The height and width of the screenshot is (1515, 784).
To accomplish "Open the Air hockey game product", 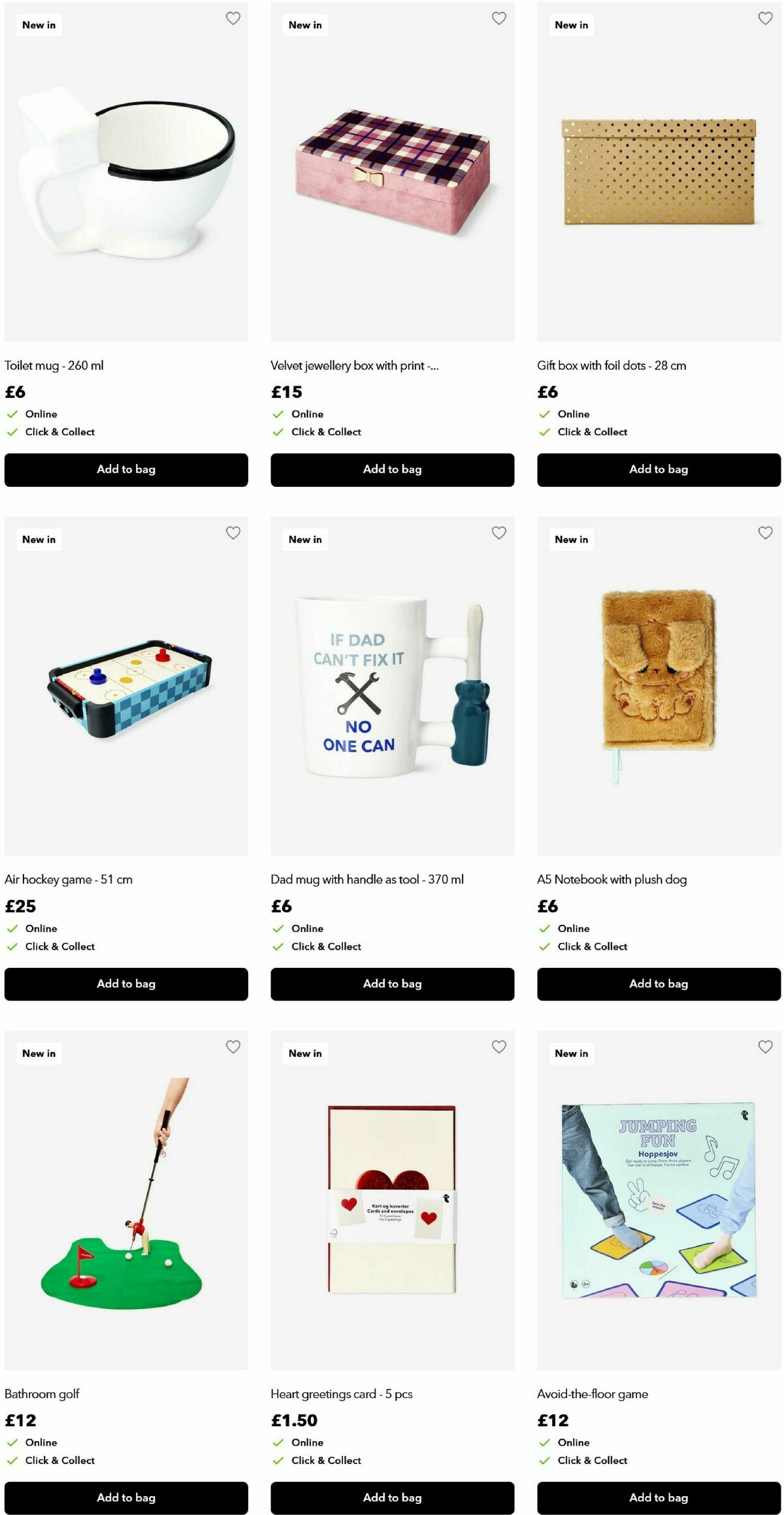I will 126,686.
